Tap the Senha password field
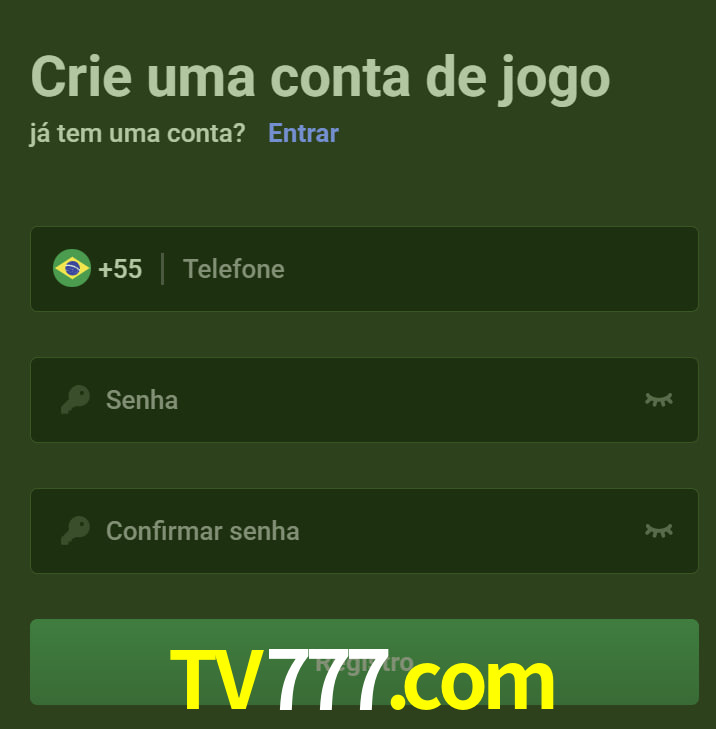This screenshot has height=729, width=716. [360, 400]
